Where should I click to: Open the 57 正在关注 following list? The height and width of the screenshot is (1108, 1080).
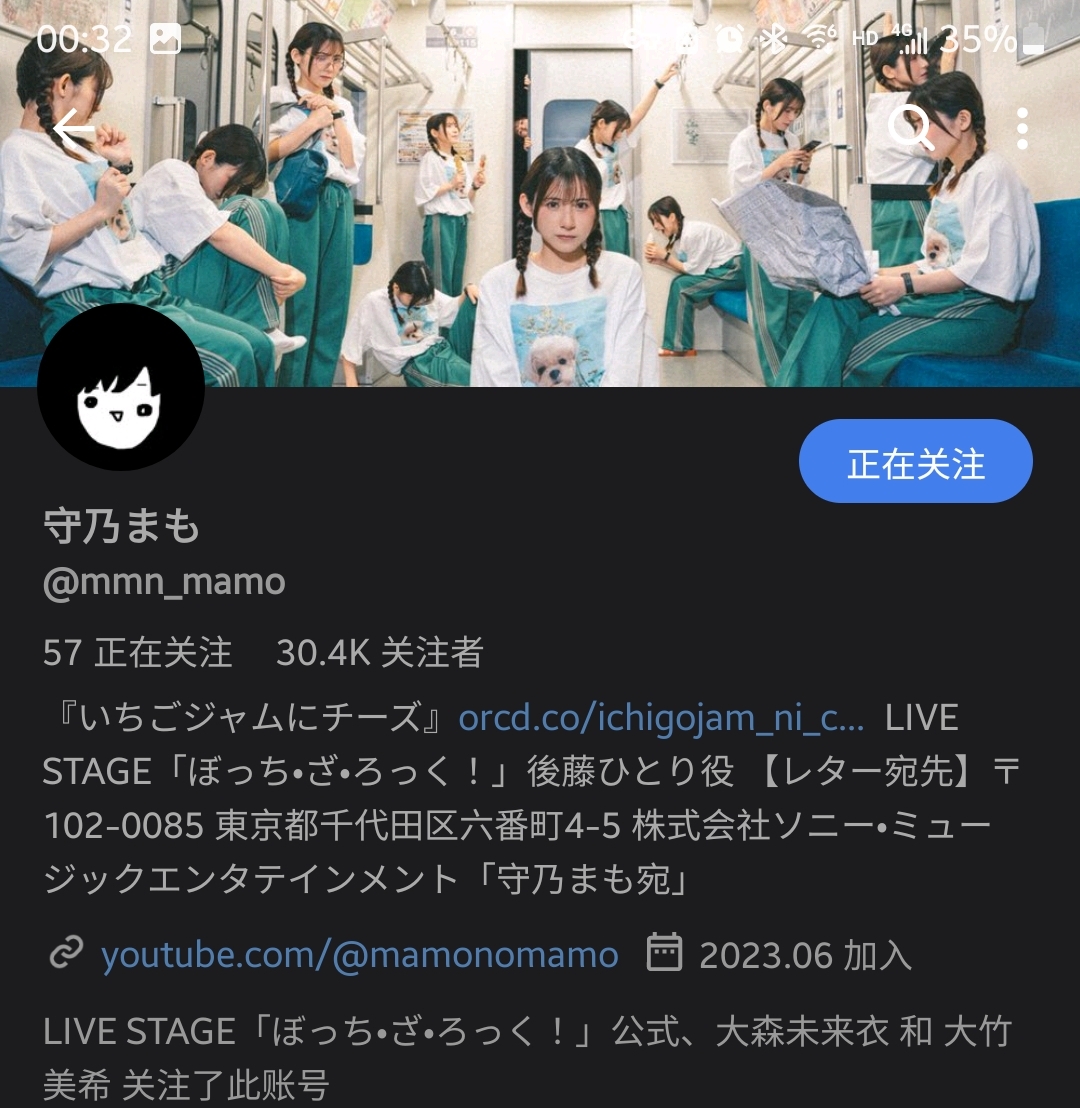click(x=137, y=653)
